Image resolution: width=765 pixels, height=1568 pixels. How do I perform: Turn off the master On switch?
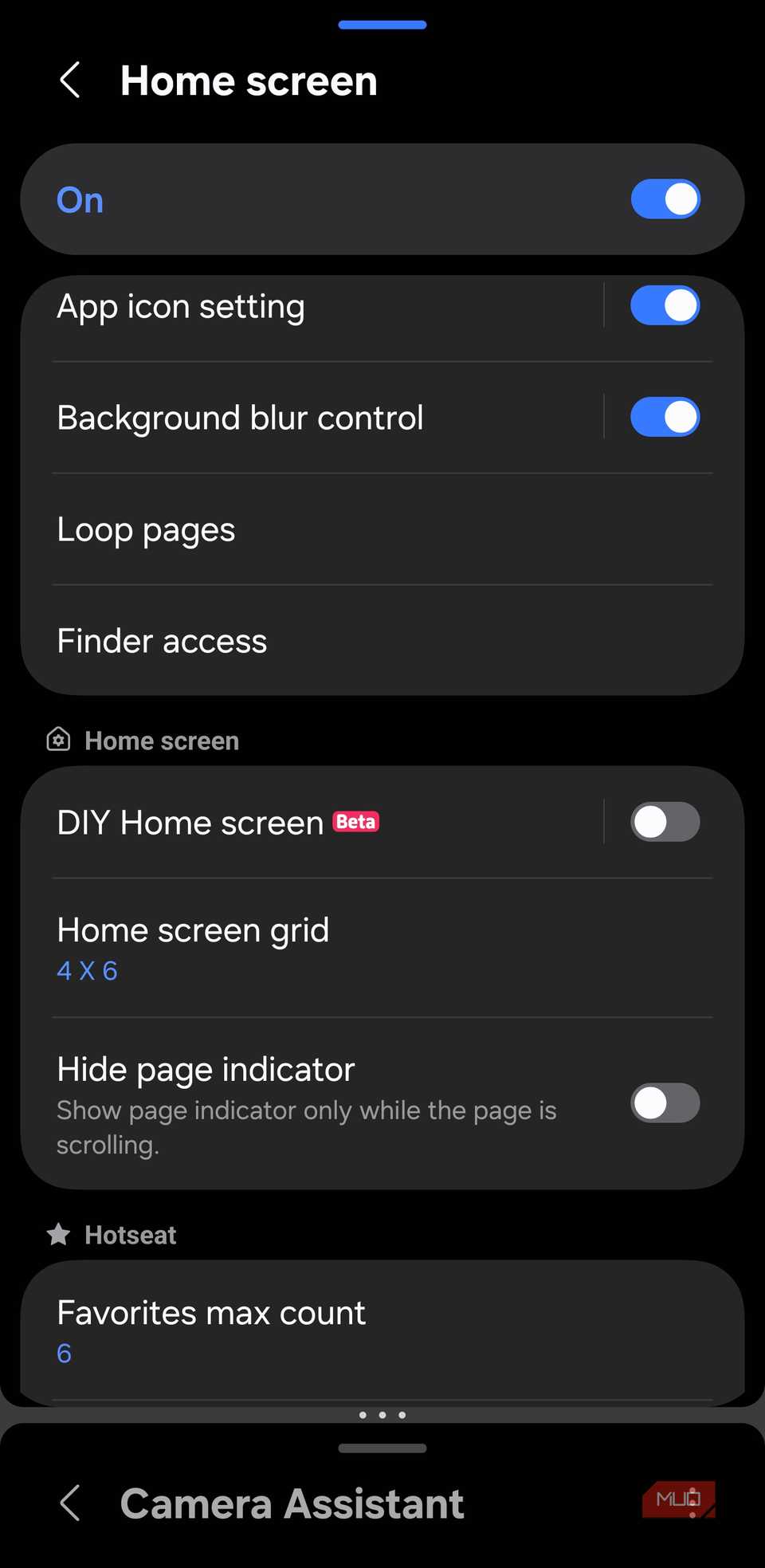(x=665, y=199)
